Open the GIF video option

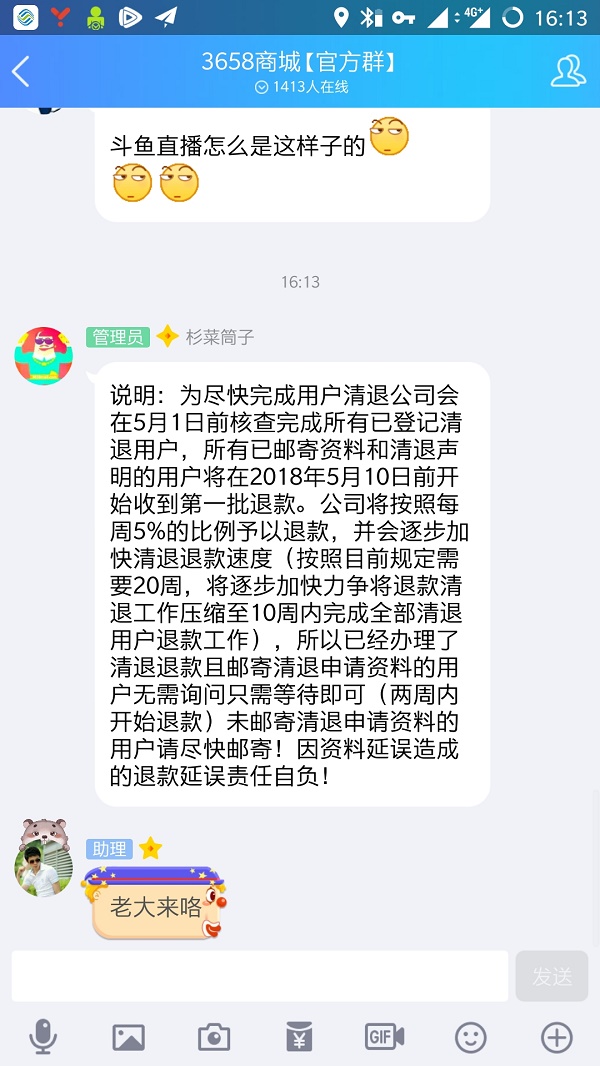[x=384, y=1037]
